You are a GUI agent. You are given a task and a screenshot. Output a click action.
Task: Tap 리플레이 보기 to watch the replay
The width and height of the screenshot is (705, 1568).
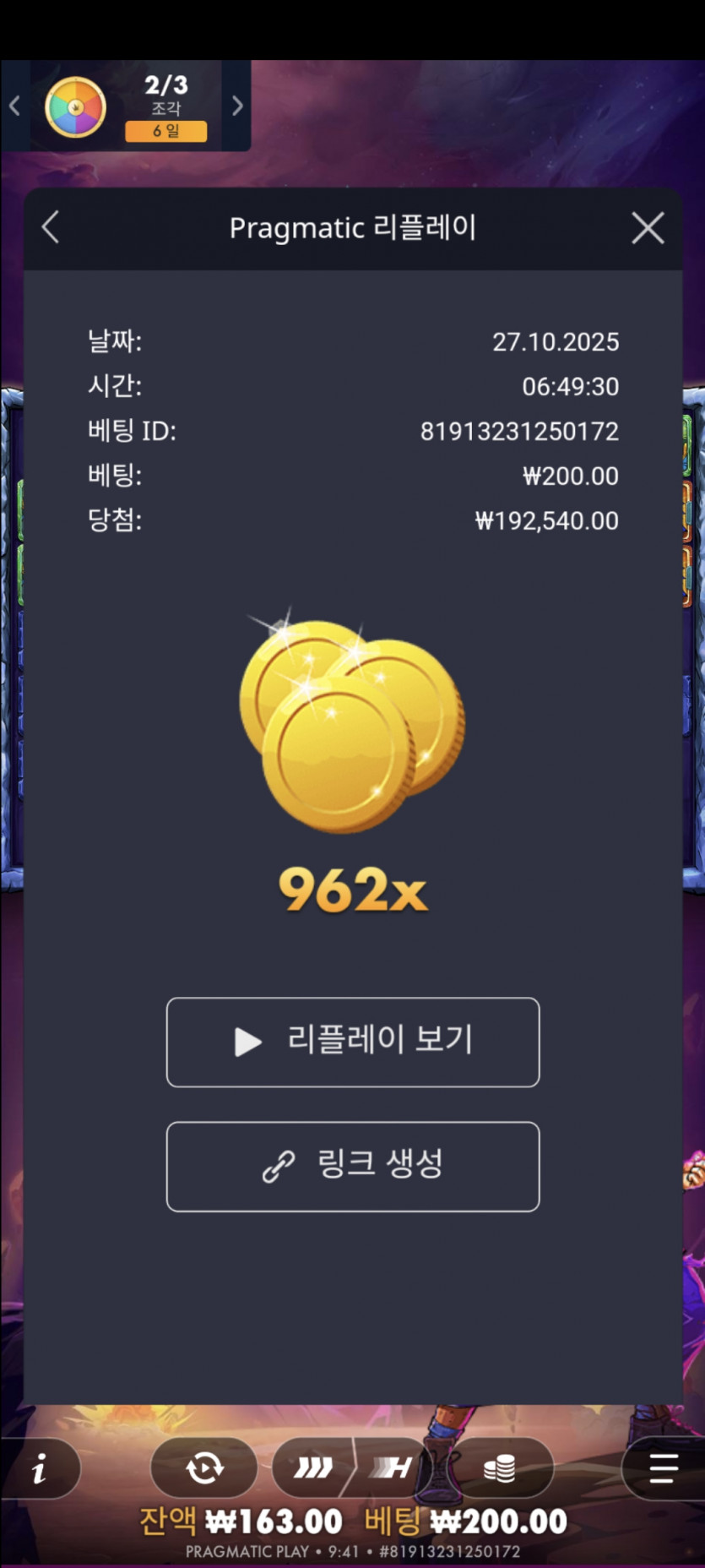coord(353,1042)
